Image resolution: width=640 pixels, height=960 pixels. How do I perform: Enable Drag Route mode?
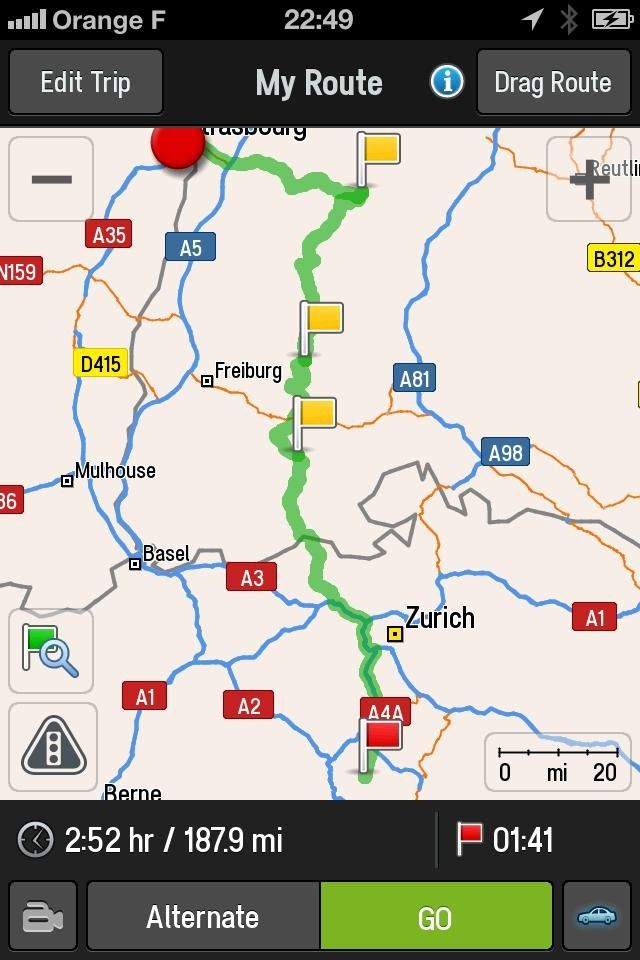[x=553, y=82]
